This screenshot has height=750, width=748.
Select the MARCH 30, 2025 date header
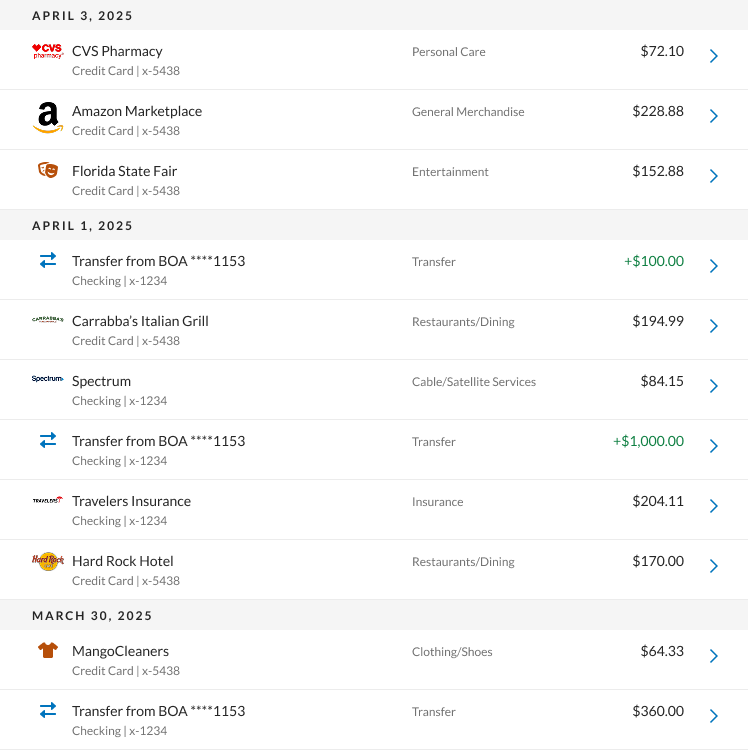[92, 615]
